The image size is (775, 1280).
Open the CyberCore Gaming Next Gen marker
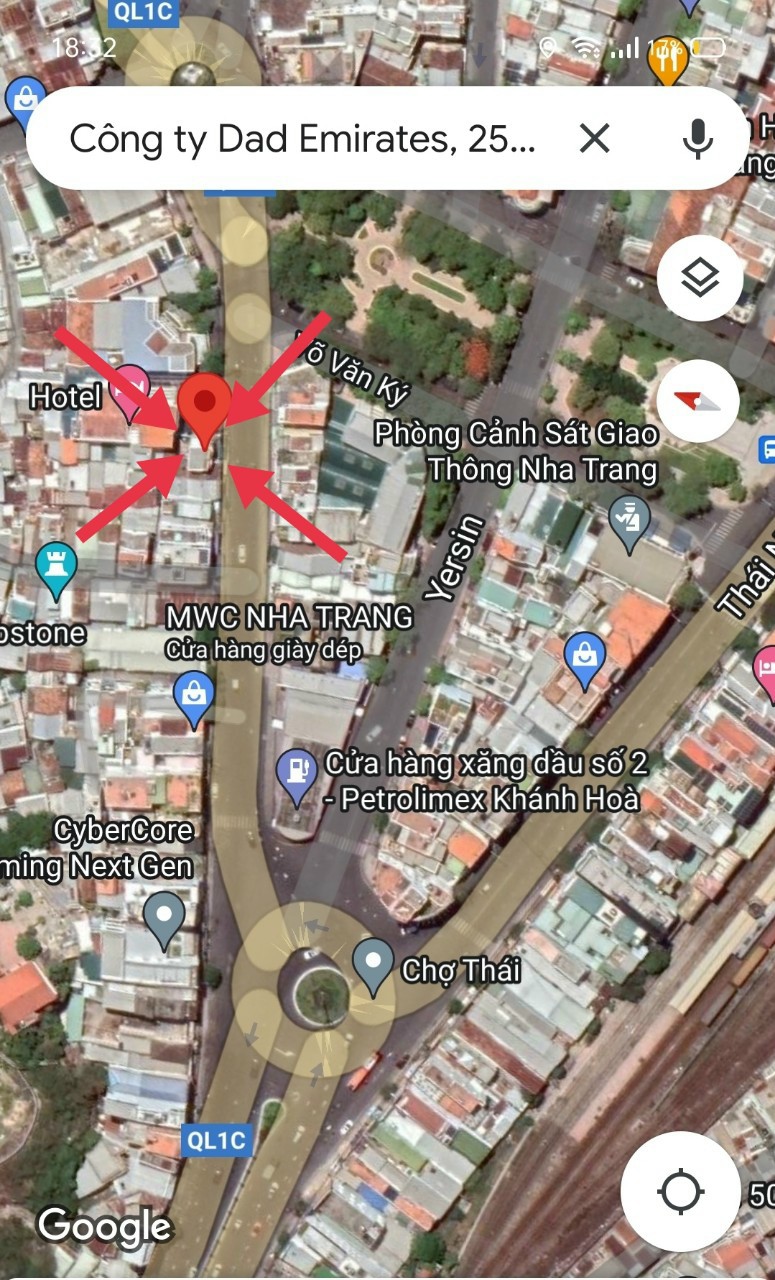click(164, 920)
